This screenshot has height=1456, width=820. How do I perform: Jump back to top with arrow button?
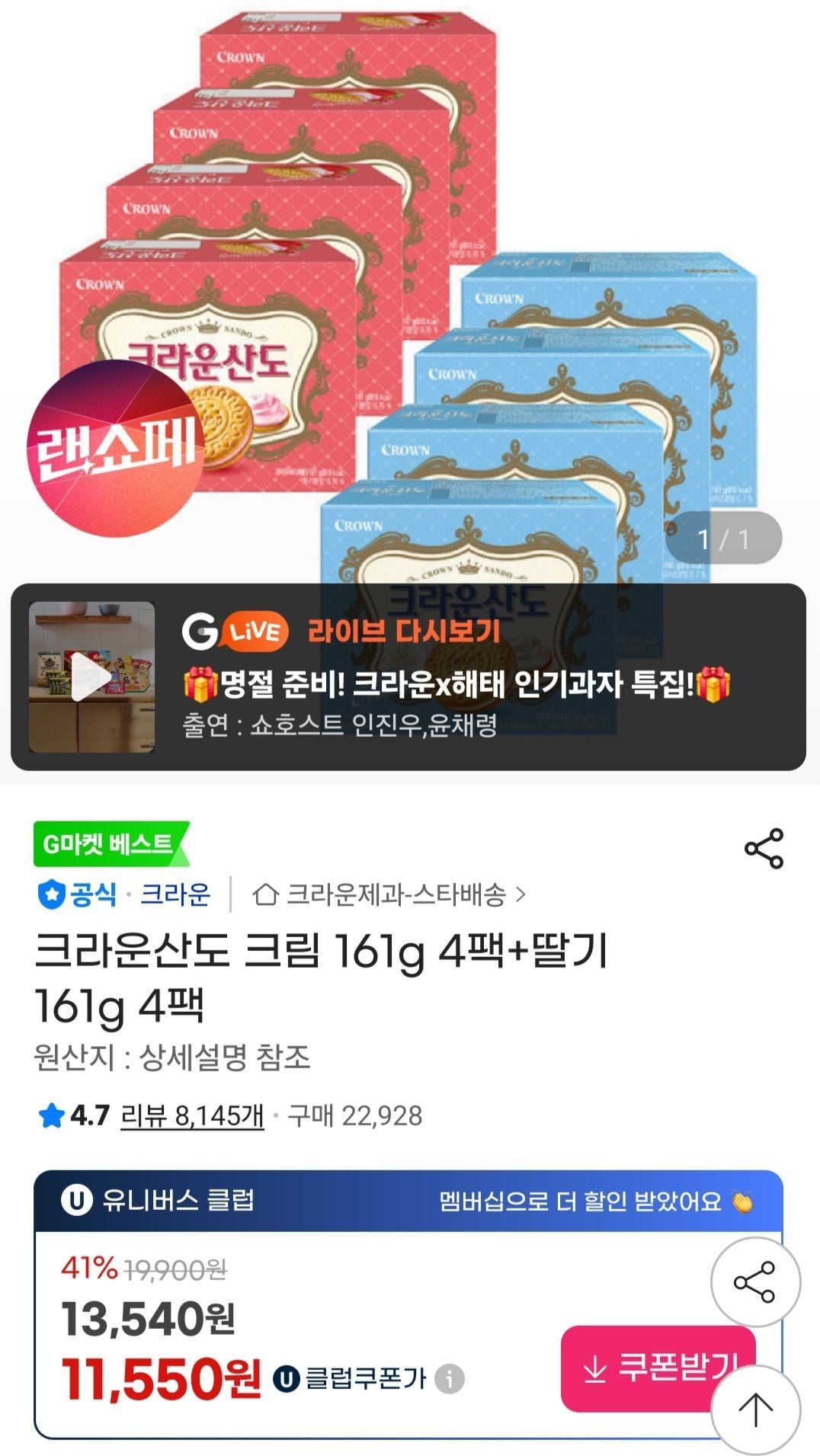(x=755, y=1410)
